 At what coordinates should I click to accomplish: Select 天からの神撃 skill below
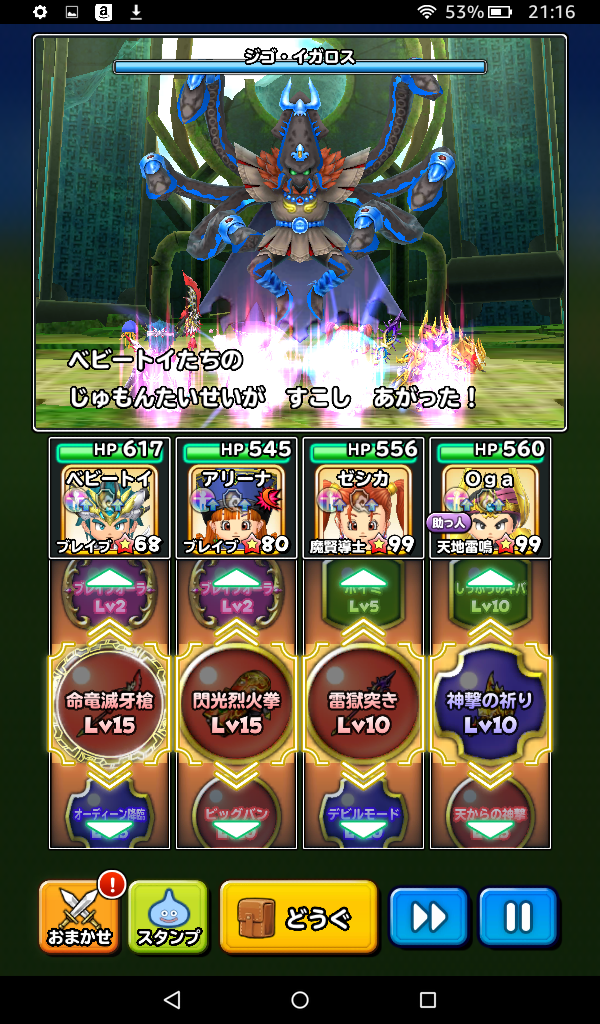pyautogui.click(x=490, y=816)
